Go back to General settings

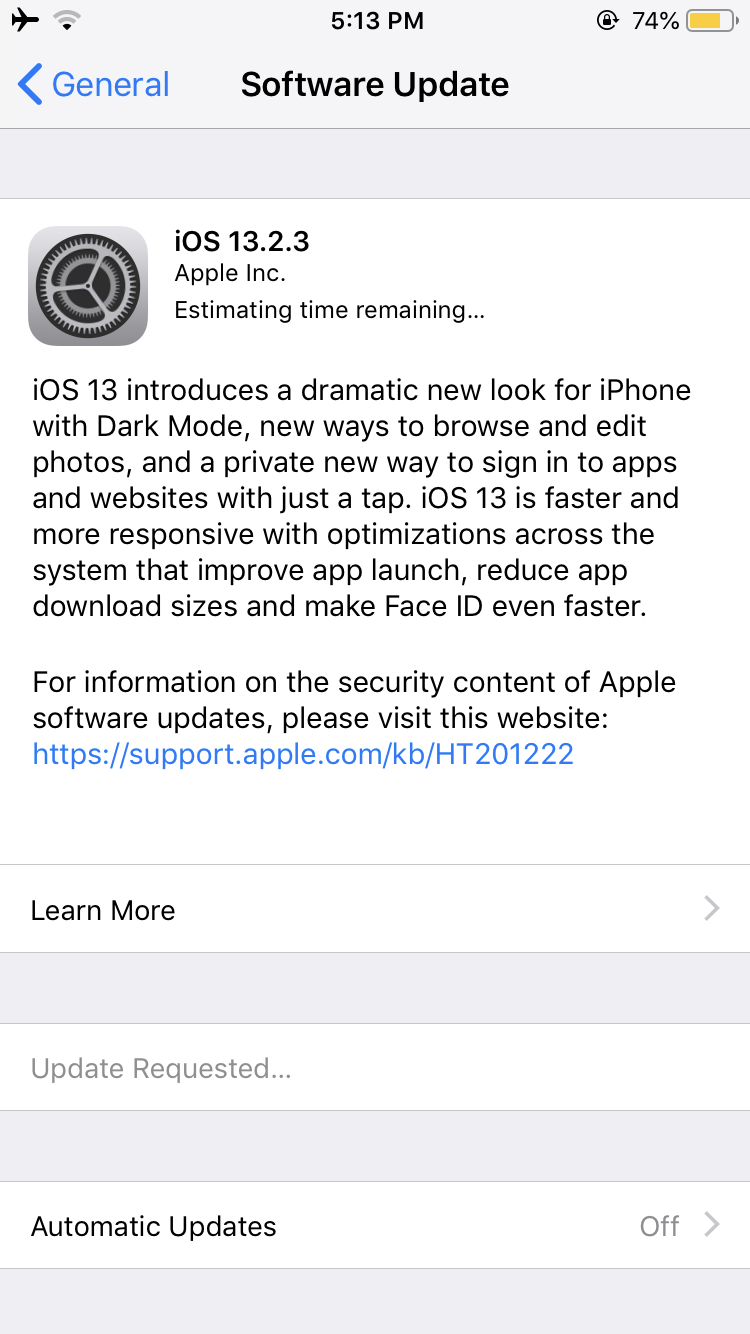pyautogui.click(x=94, y=85)
